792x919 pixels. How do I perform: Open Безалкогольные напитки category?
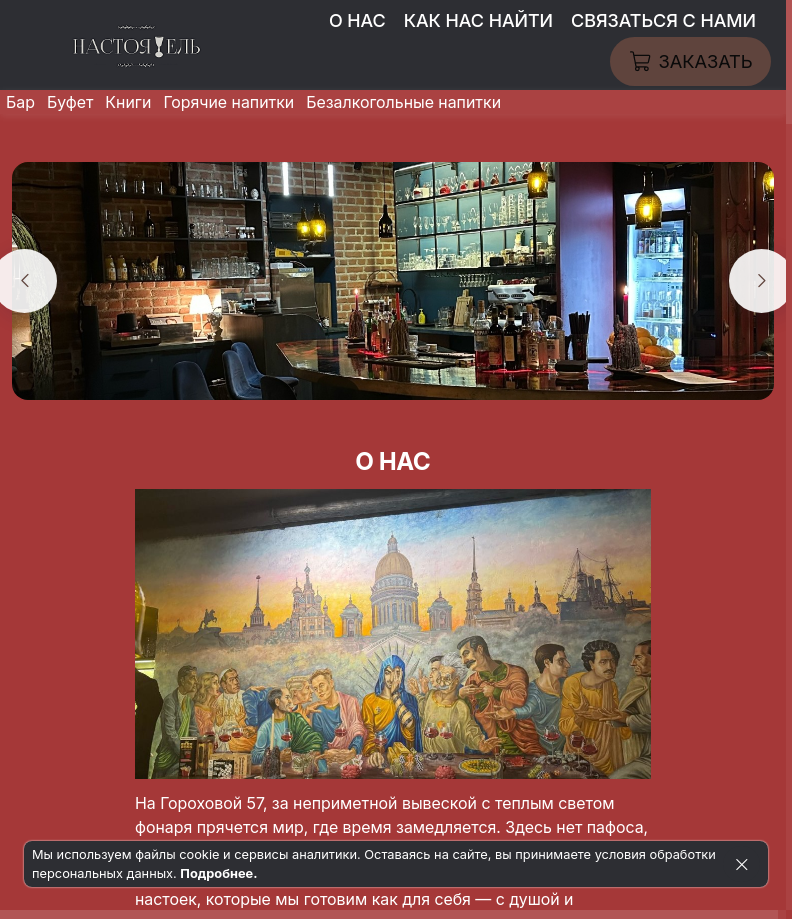pos(403,103)
